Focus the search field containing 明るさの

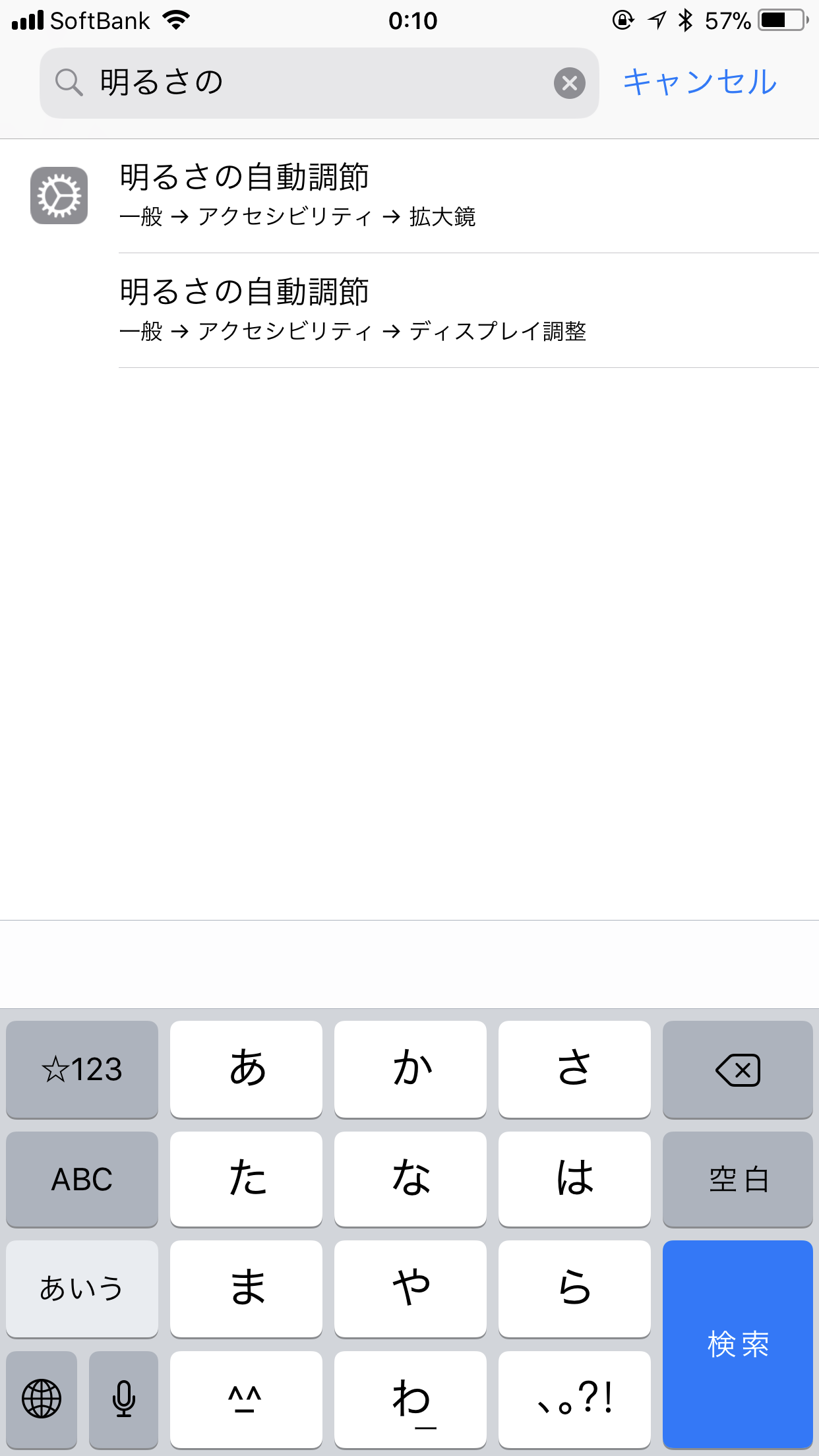pos(317,83)
